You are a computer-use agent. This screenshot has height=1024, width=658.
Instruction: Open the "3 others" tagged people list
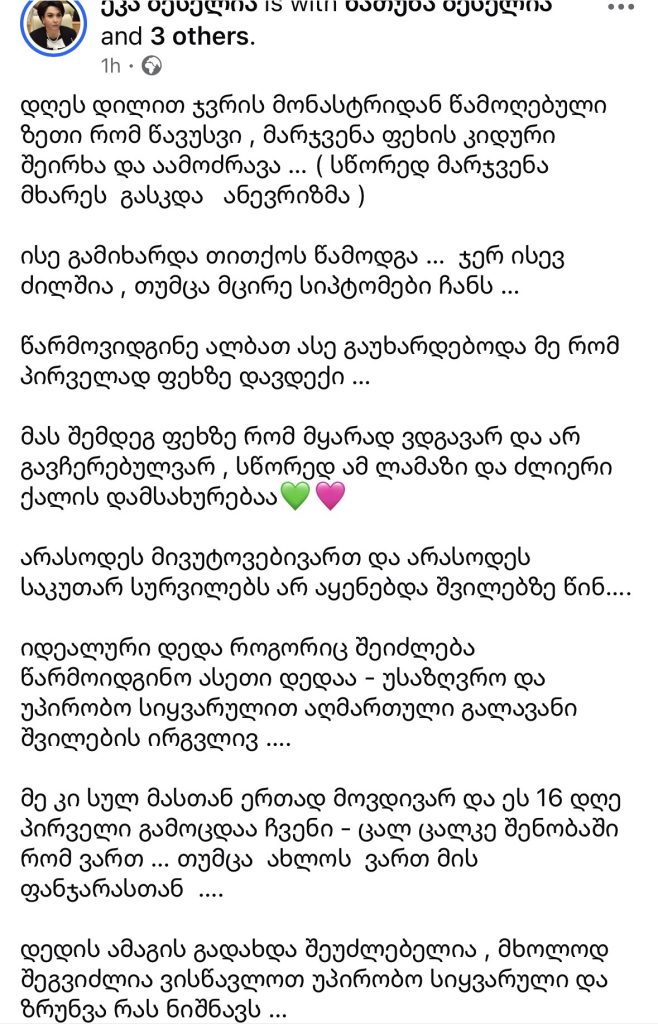click(x=200, y=37)
